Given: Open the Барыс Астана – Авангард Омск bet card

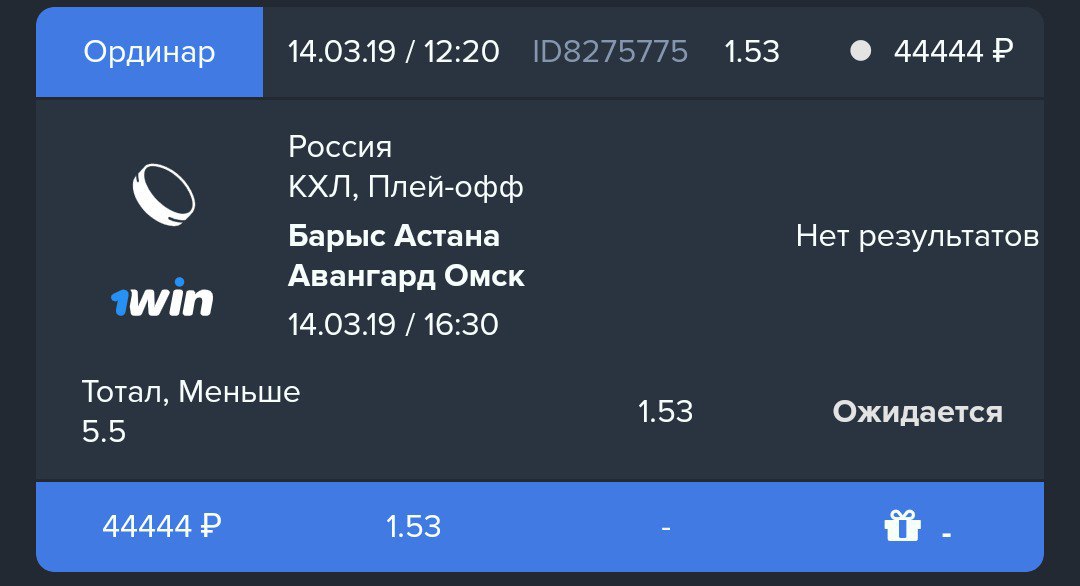Looking at the screenshot, I should (x=405, y=256).
